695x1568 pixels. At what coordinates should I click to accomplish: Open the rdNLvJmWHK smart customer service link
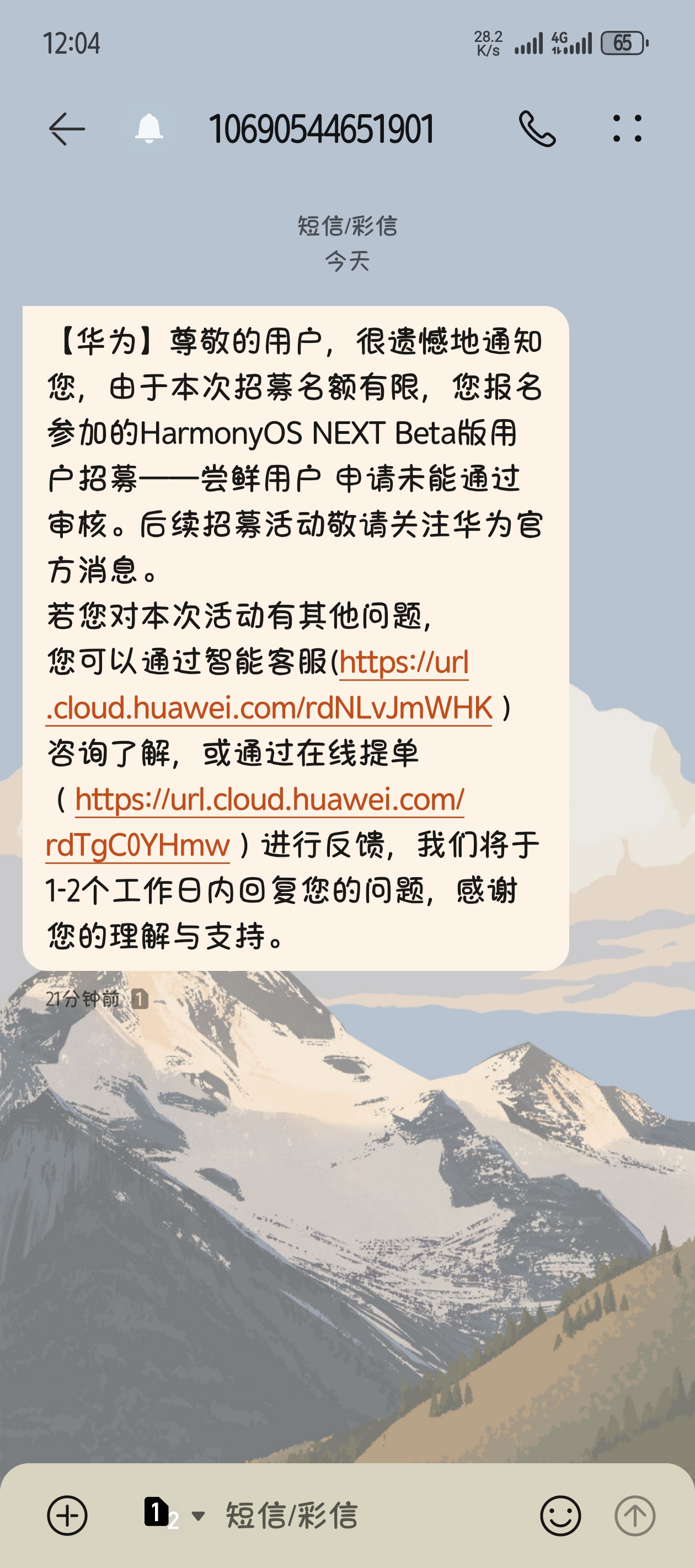[x=269, y=708]
